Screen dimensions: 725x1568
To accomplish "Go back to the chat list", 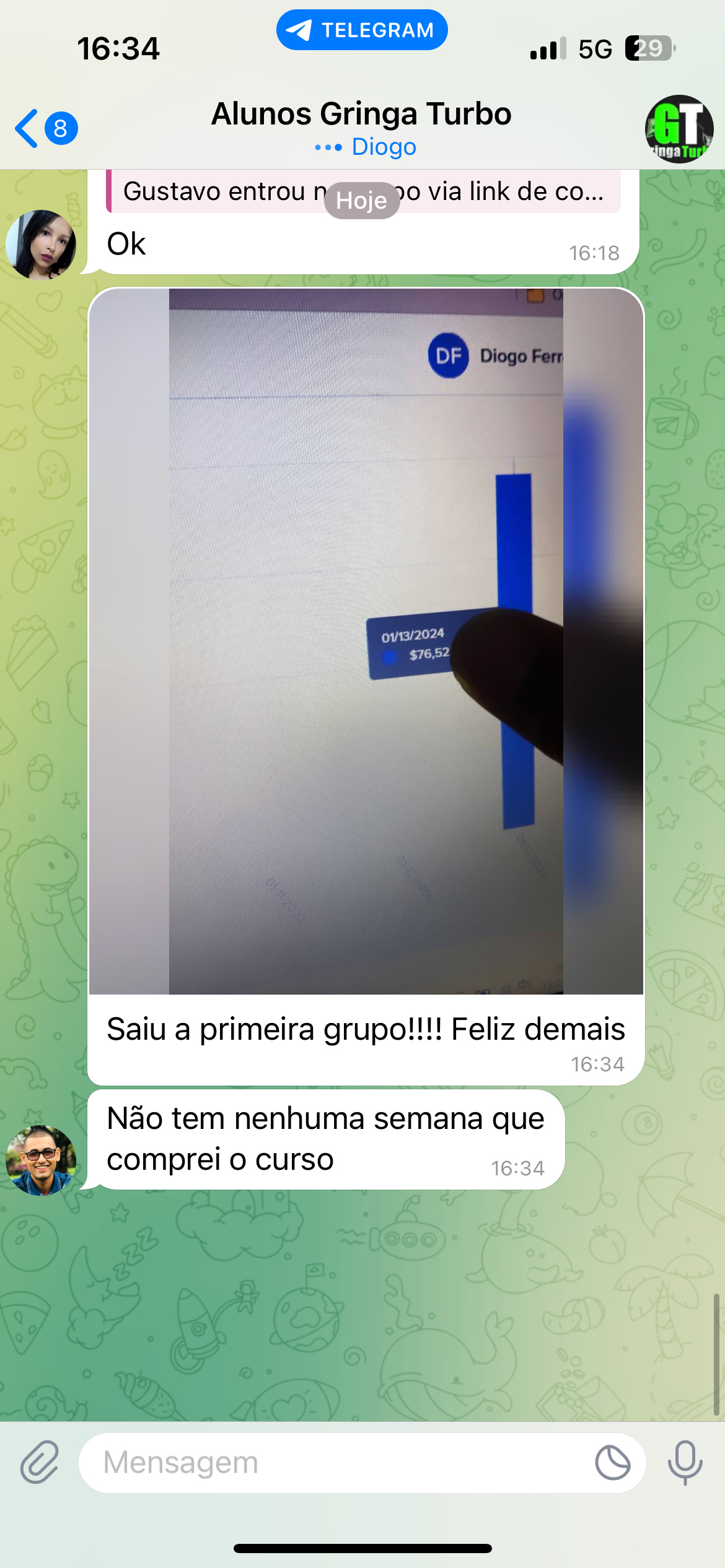I will tap(43, 129).
